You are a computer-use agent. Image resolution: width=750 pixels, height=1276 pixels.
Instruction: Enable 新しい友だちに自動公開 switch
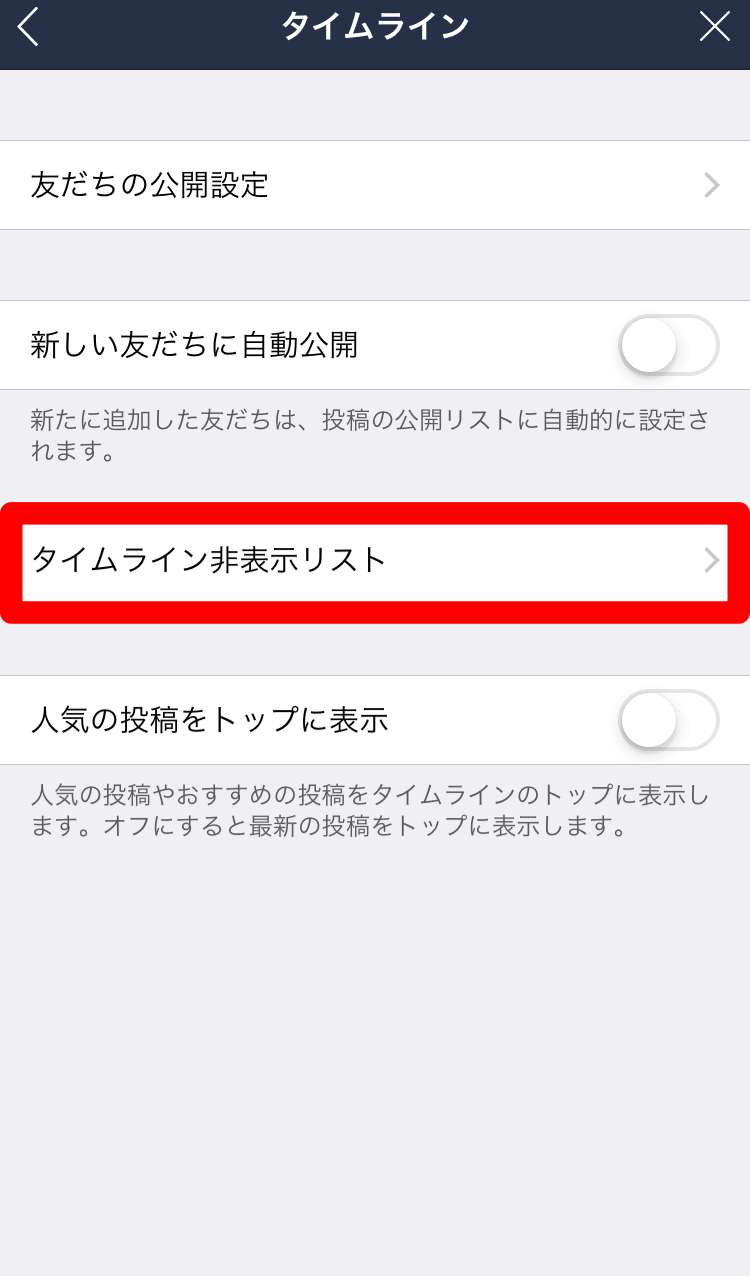(668, 345)
